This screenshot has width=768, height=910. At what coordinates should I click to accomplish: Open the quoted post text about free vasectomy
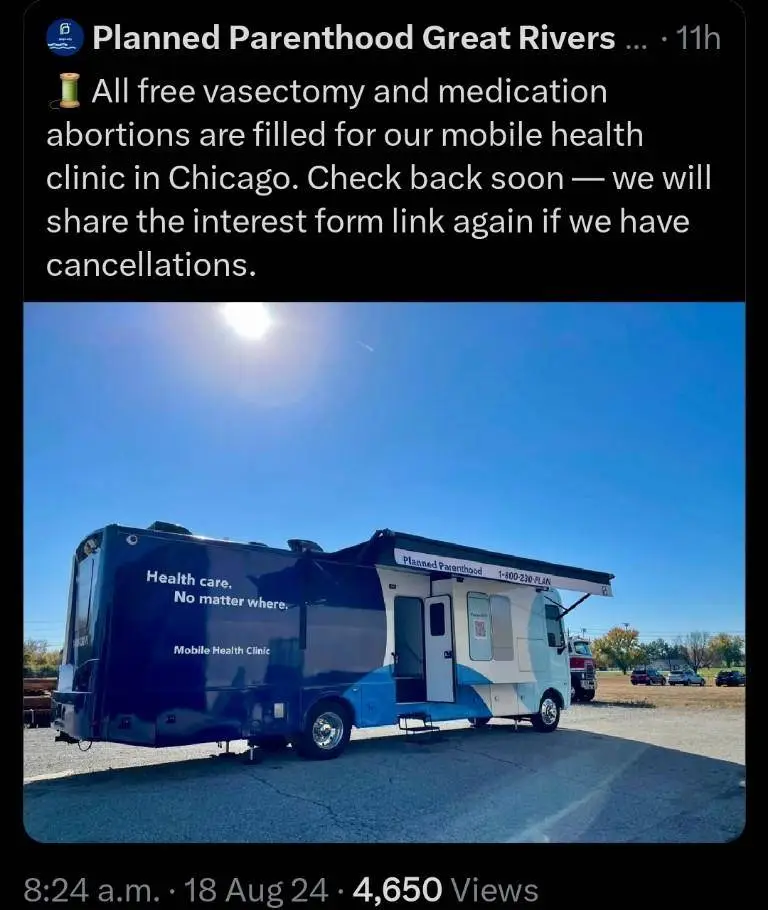click(380, 178)
